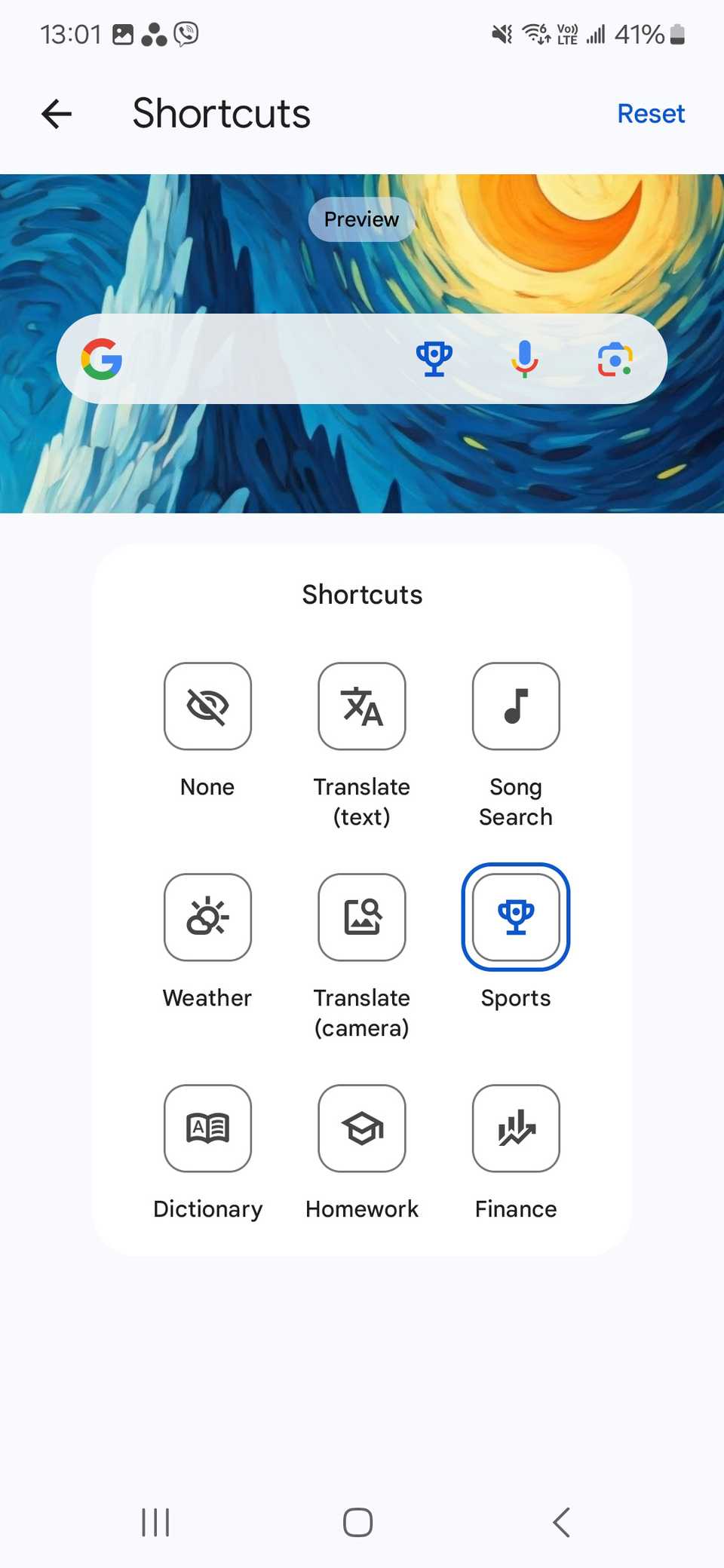
Task: Tap the microphone voice search icon
Action: 523,359
